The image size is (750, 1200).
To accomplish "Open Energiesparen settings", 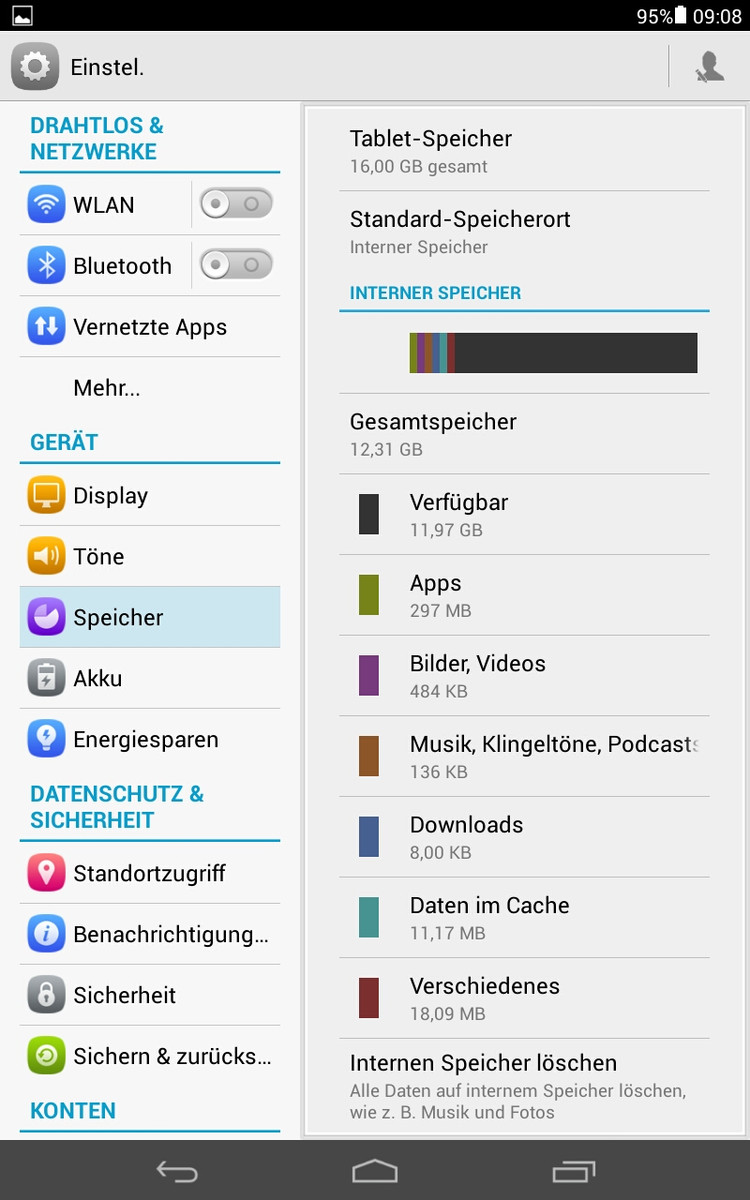I will tap(150, 740).
